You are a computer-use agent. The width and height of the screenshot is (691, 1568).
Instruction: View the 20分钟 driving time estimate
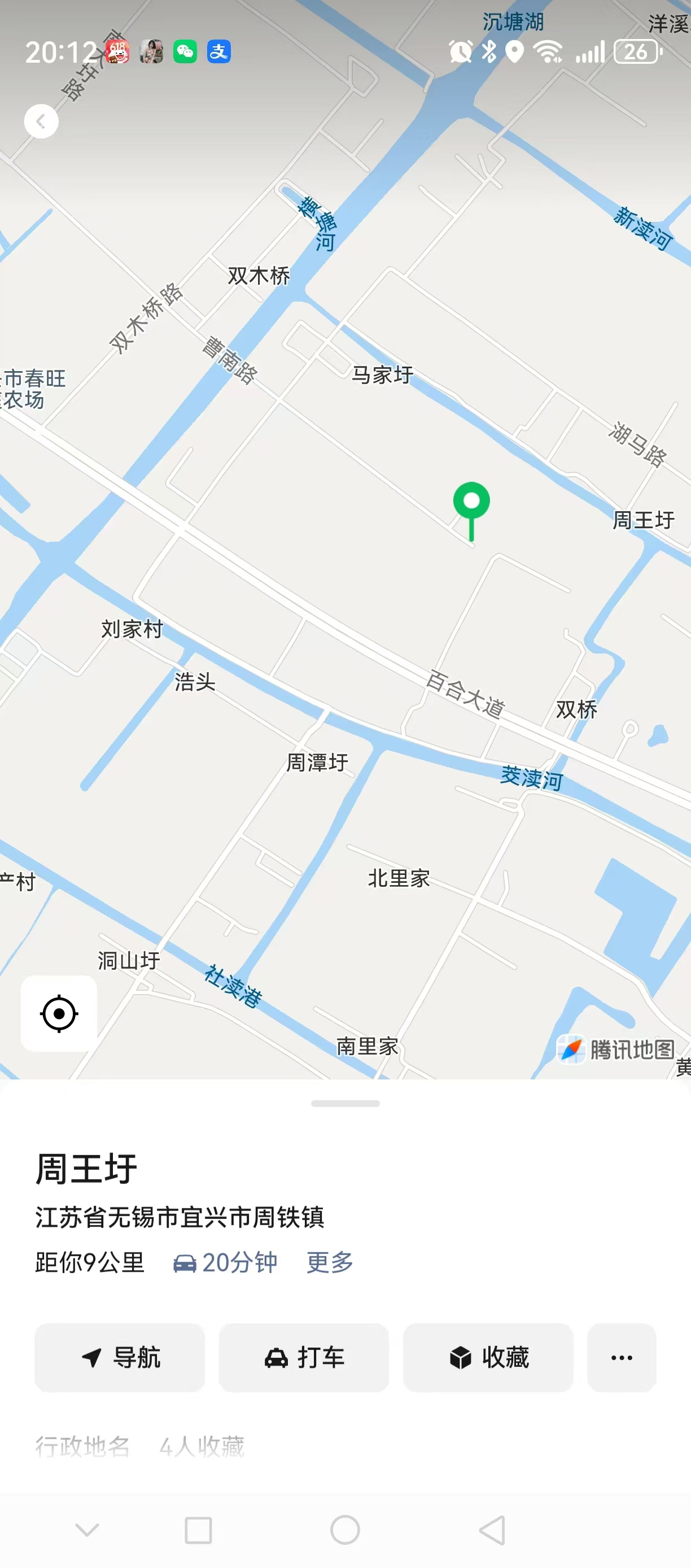pos(225,1263)
